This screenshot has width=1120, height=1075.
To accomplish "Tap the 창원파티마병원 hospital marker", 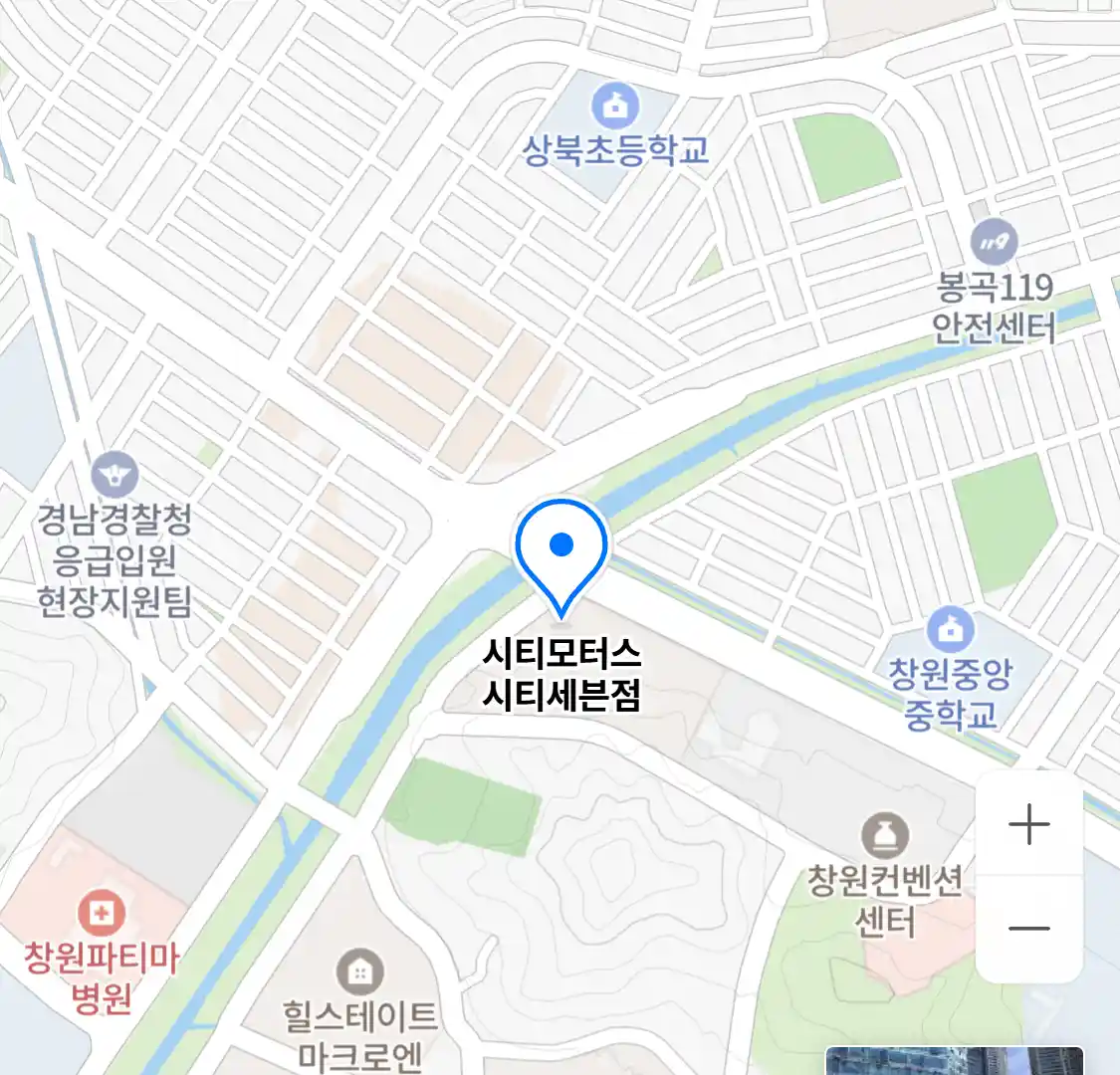I will (102, 913).
